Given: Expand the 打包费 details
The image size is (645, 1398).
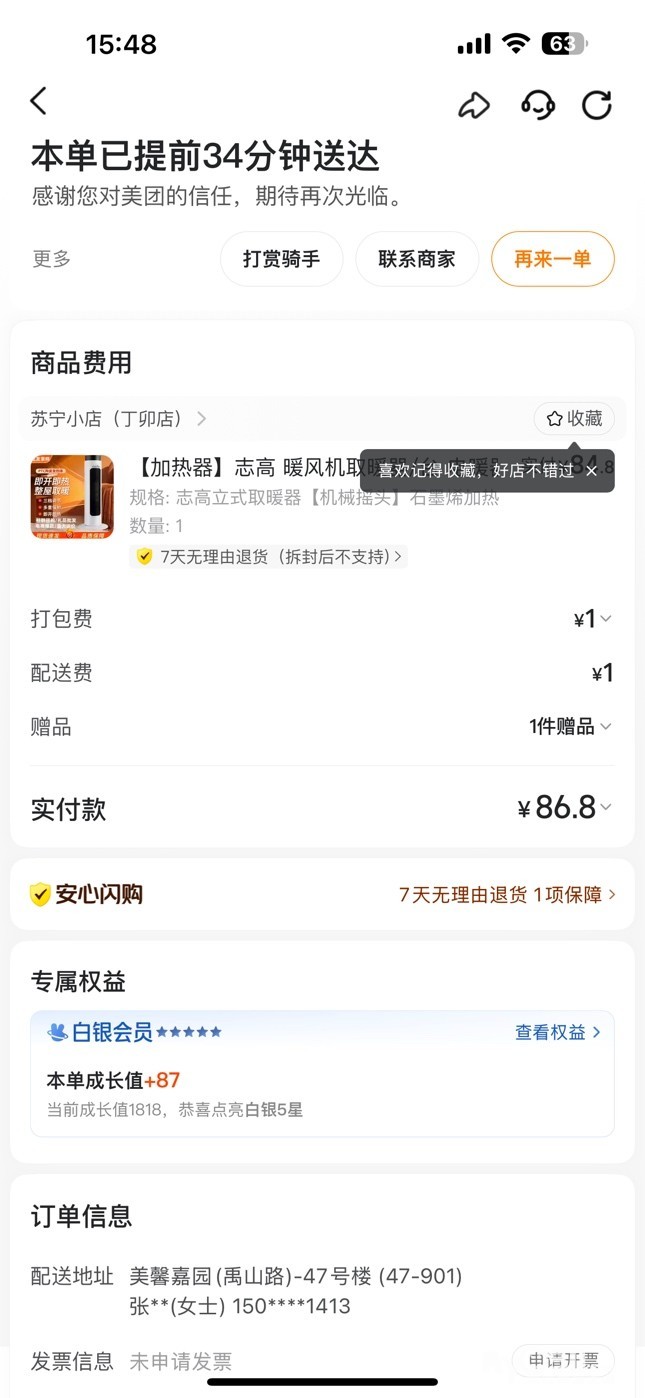Looking at the screenshot, I should pyautogui.click(x=592, y=620).
